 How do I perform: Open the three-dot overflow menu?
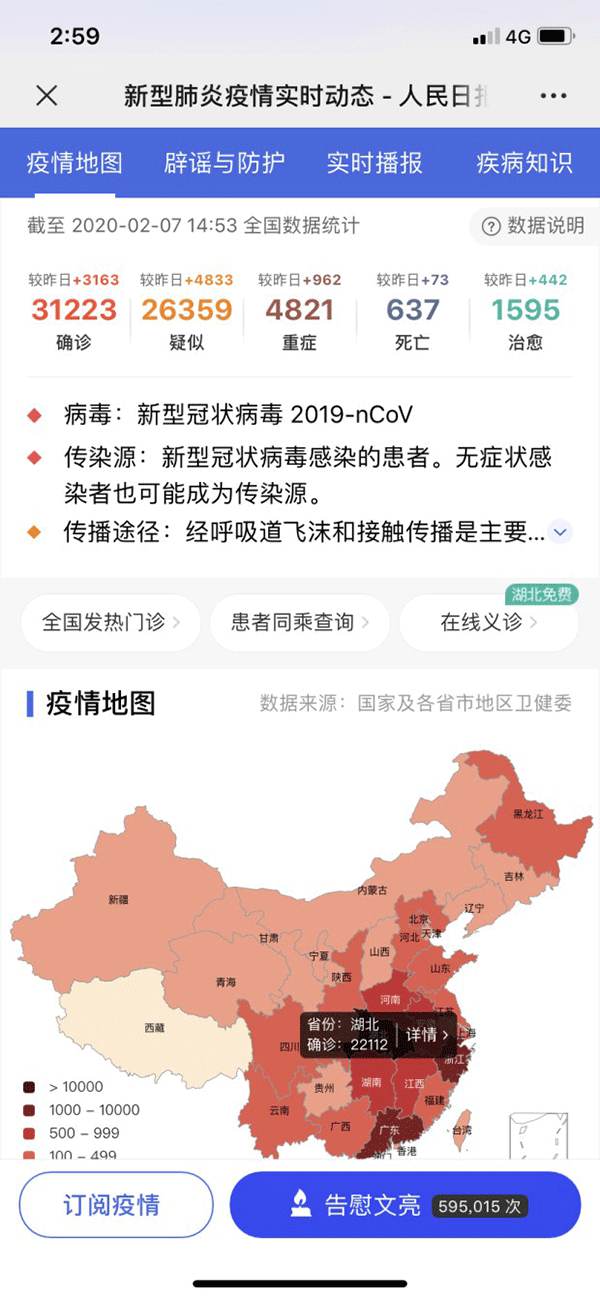click(x=553, y=96)
